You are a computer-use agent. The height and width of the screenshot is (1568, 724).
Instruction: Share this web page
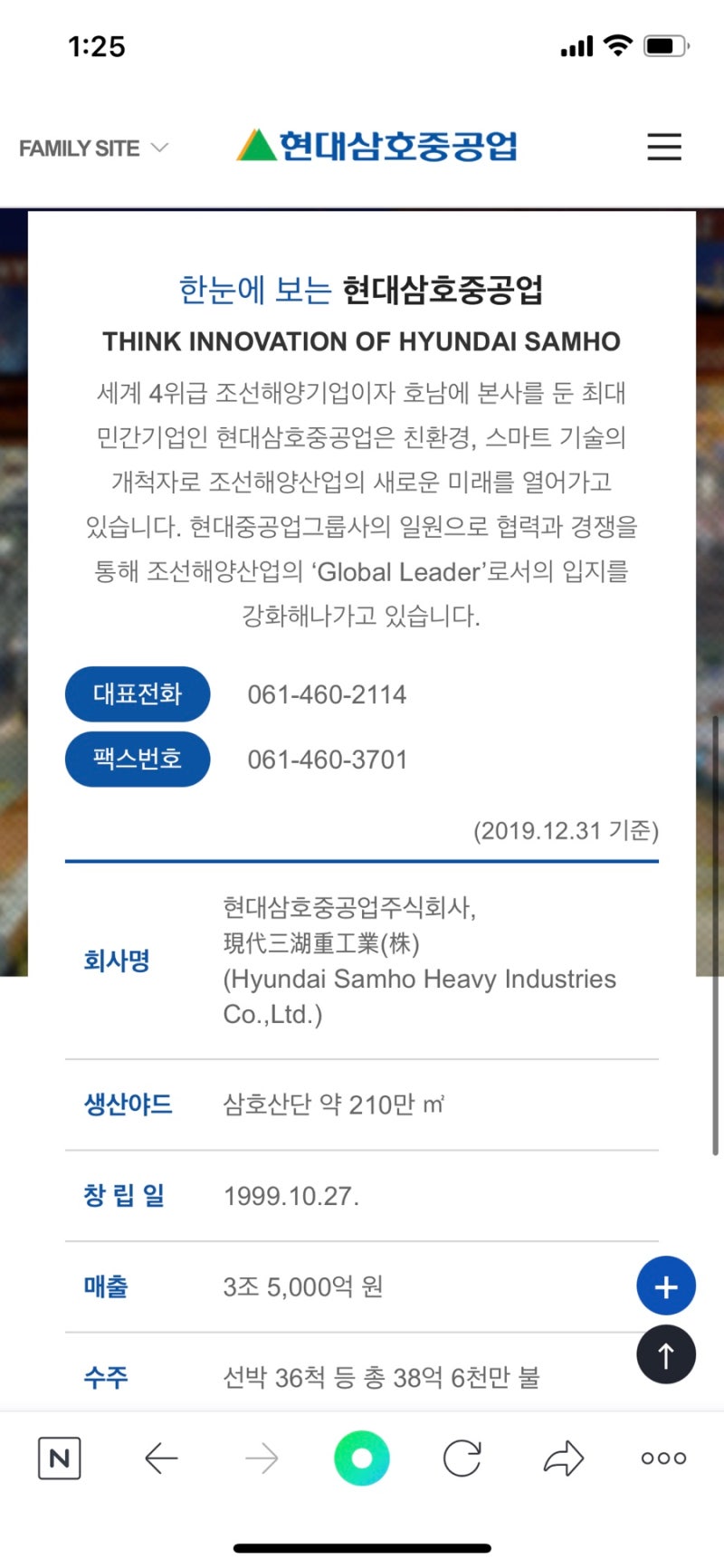563,1458
